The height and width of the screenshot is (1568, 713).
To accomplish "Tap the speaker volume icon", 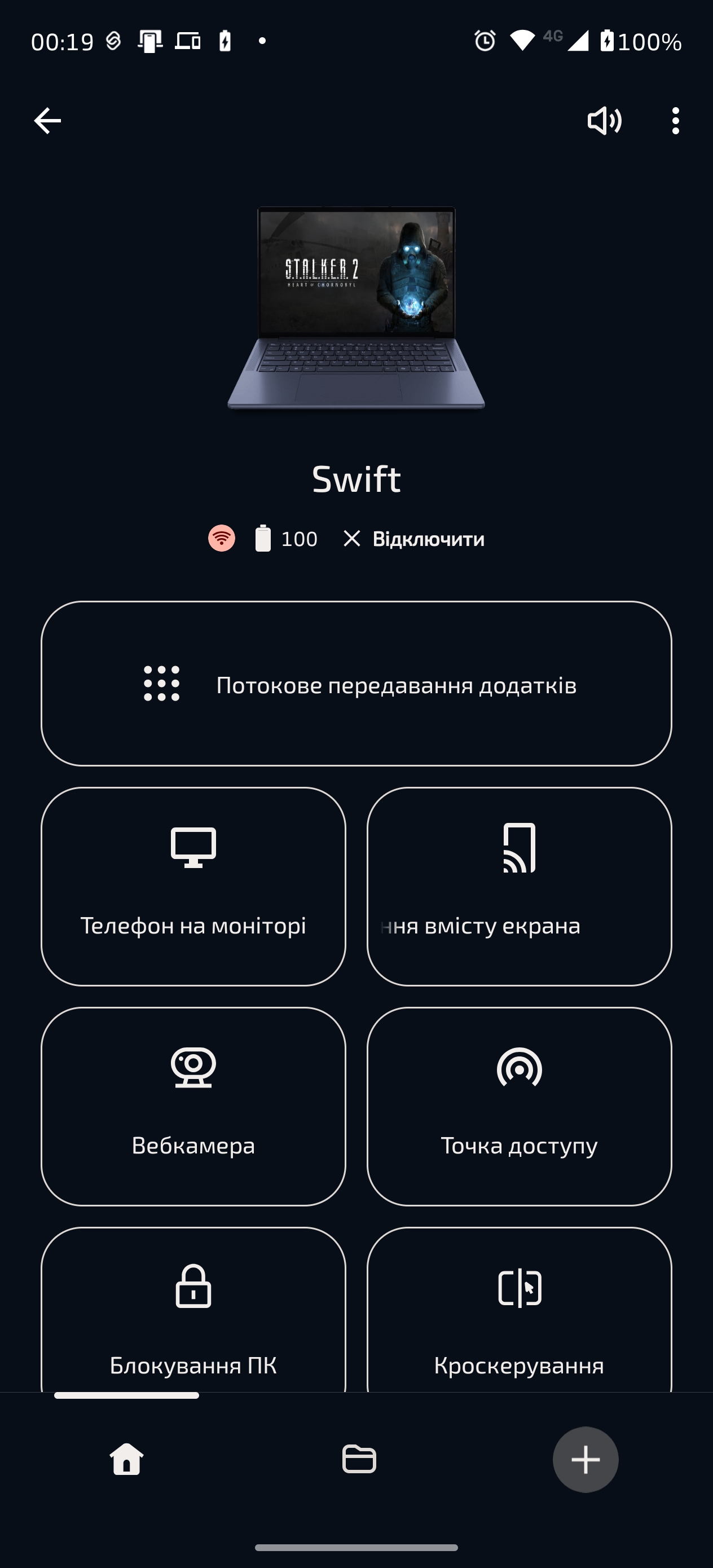I will point(604,121).
